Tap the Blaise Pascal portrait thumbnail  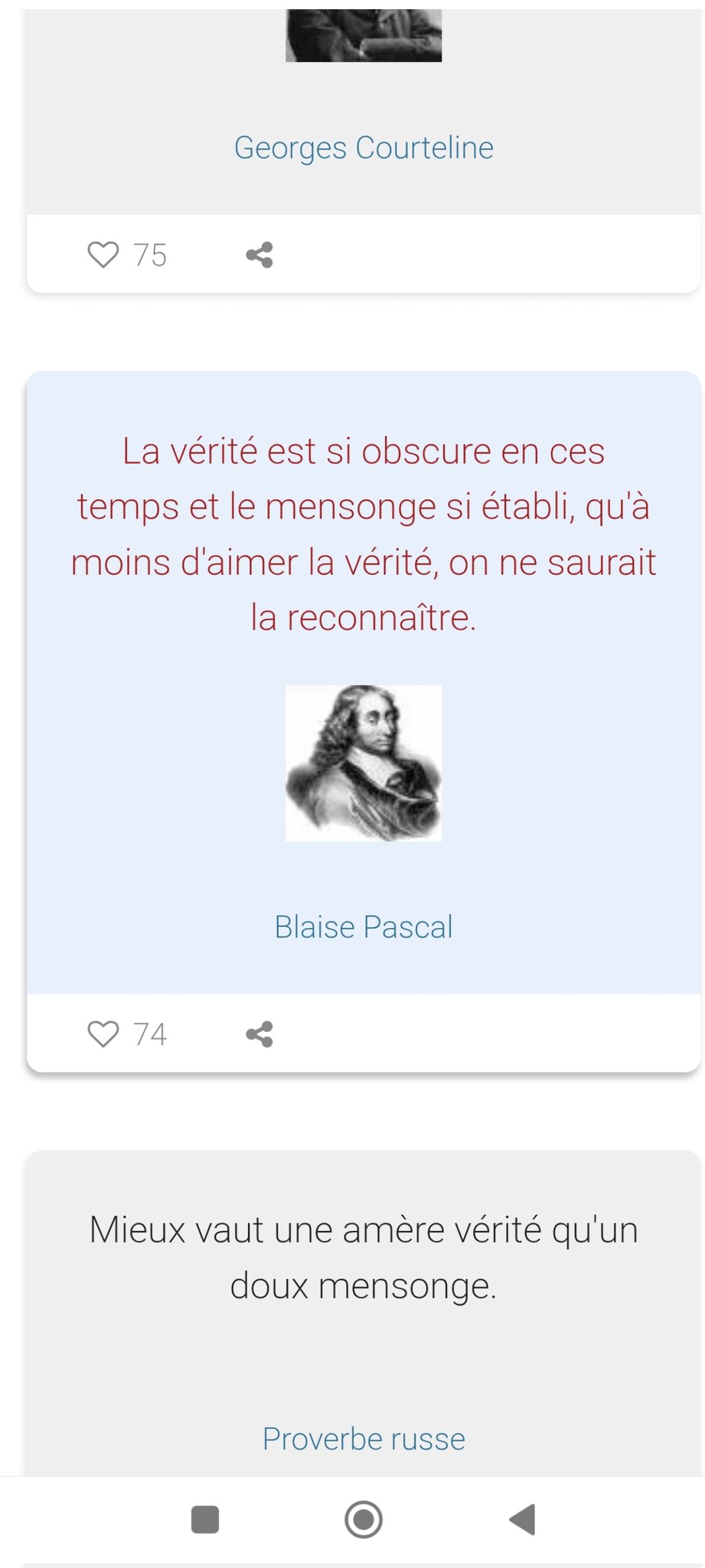[364, 763]
